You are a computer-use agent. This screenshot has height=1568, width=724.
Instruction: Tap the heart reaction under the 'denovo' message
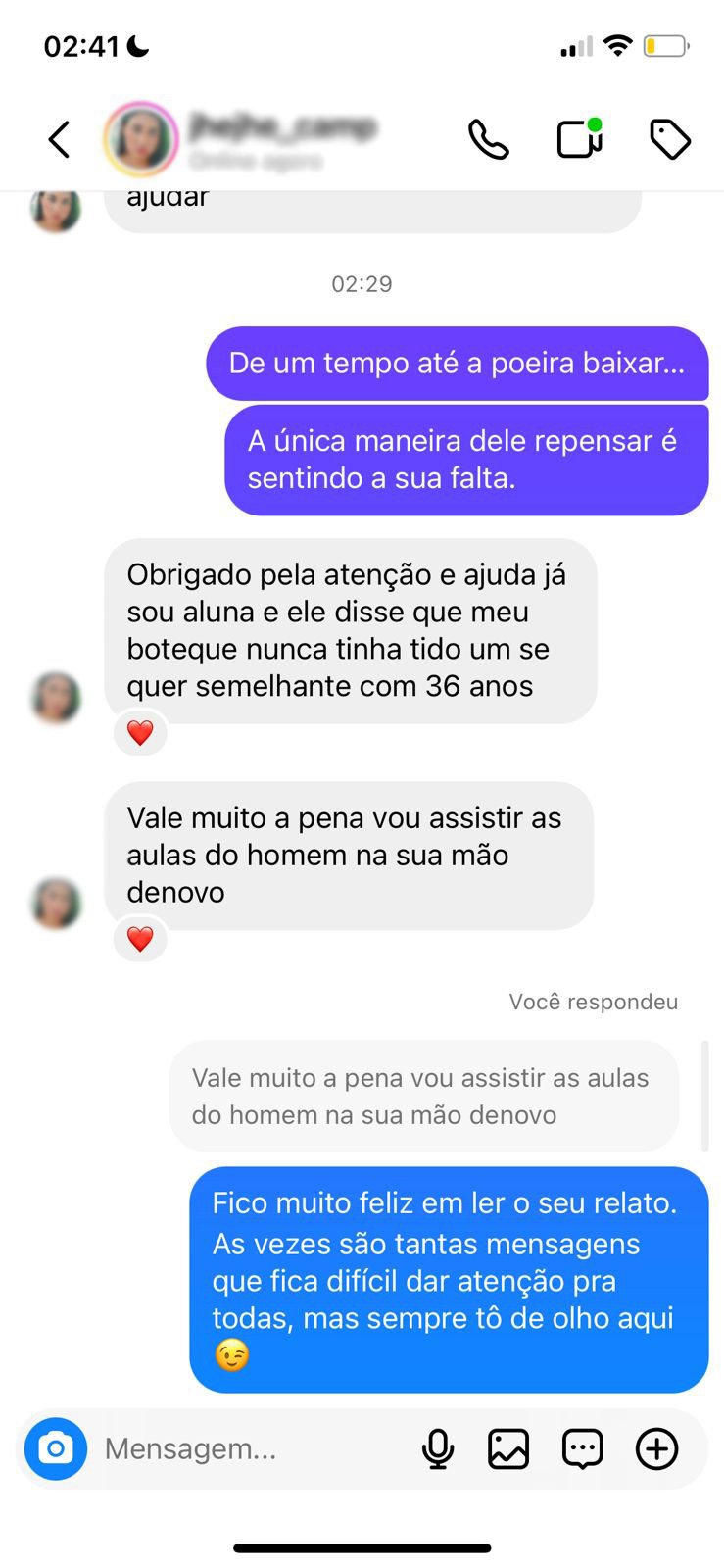coord(140,938)
